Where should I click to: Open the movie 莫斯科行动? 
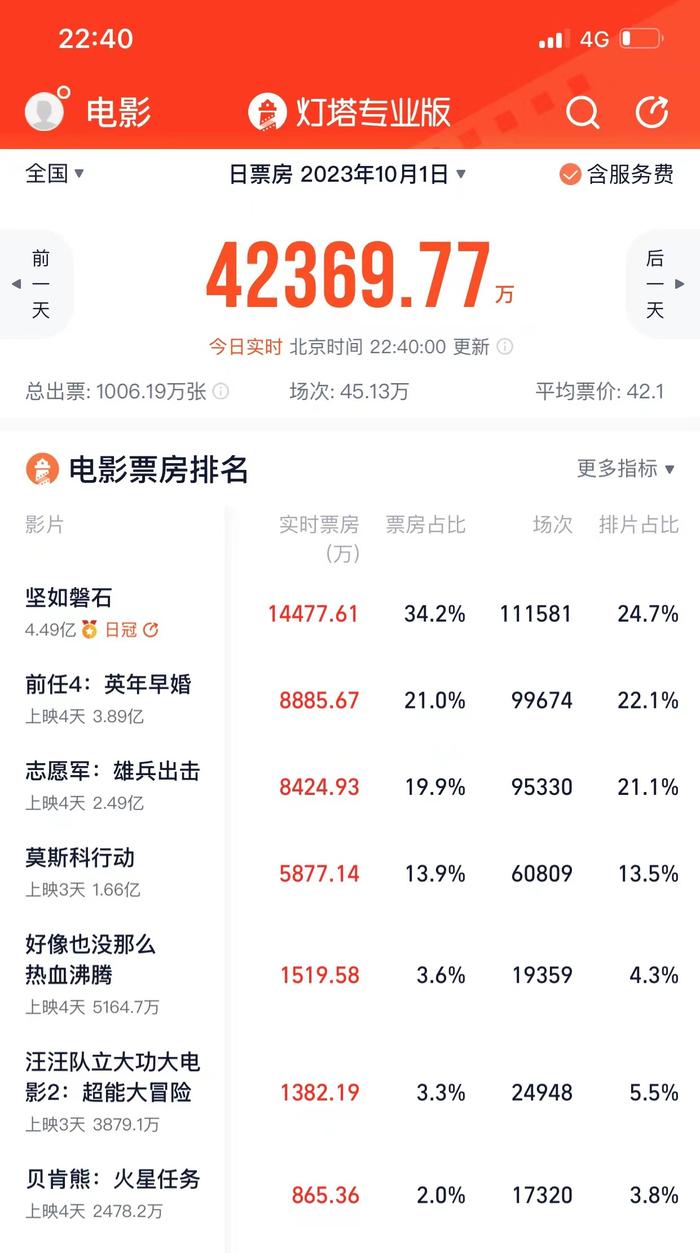350,873
